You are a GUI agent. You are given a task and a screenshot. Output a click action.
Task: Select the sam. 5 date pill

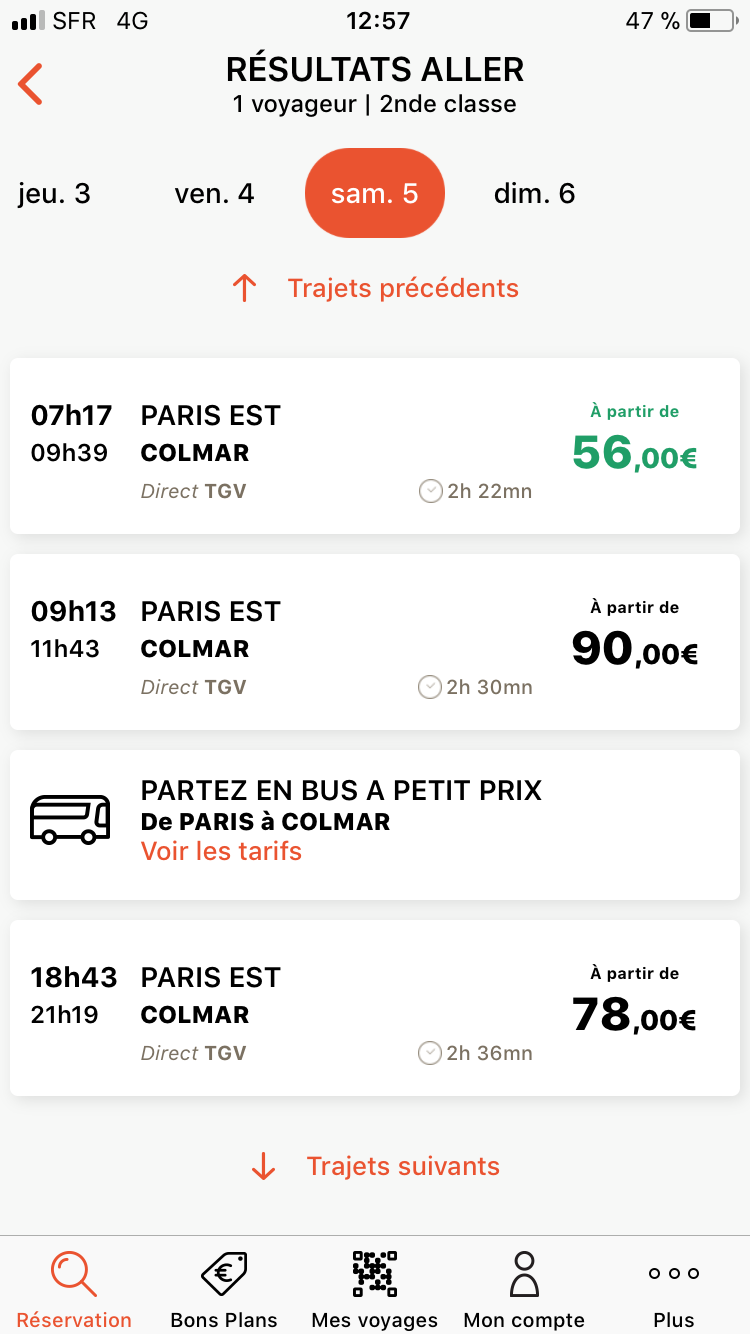click(375, 193)
